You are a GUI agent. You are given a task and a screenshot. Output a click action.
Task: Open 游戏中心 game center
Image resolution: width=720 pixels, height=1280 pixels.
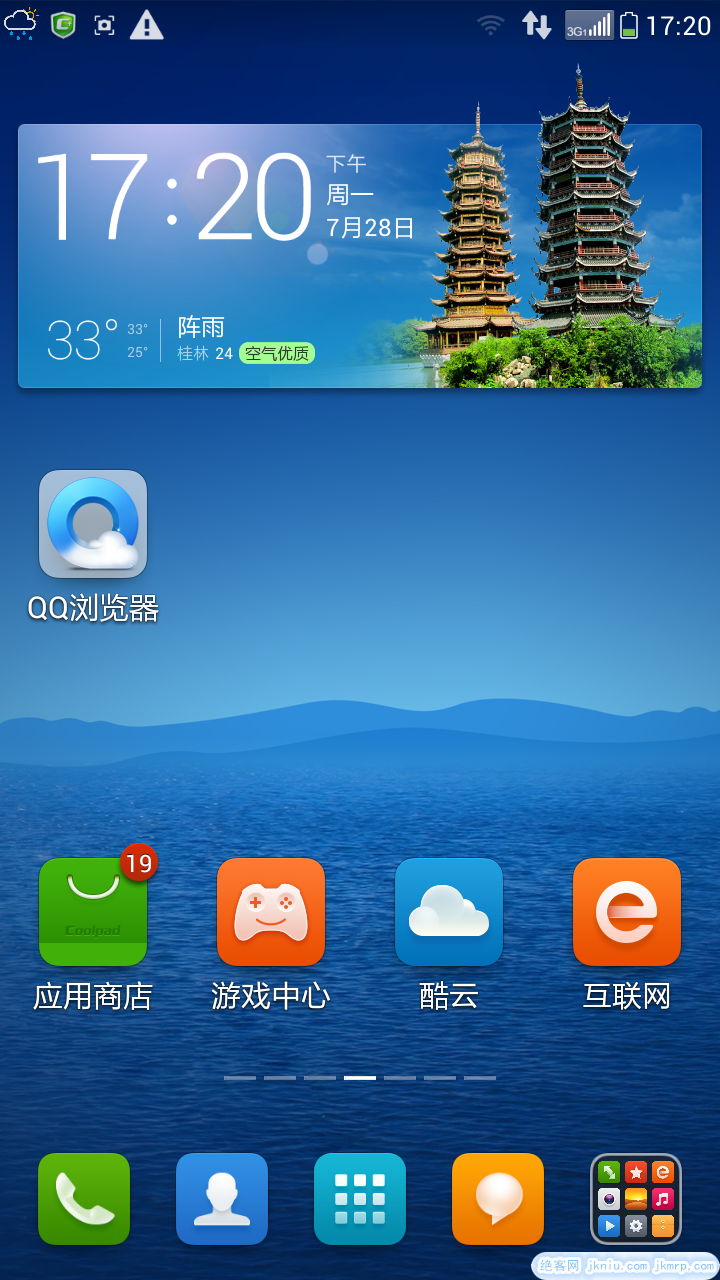(271, 912)
